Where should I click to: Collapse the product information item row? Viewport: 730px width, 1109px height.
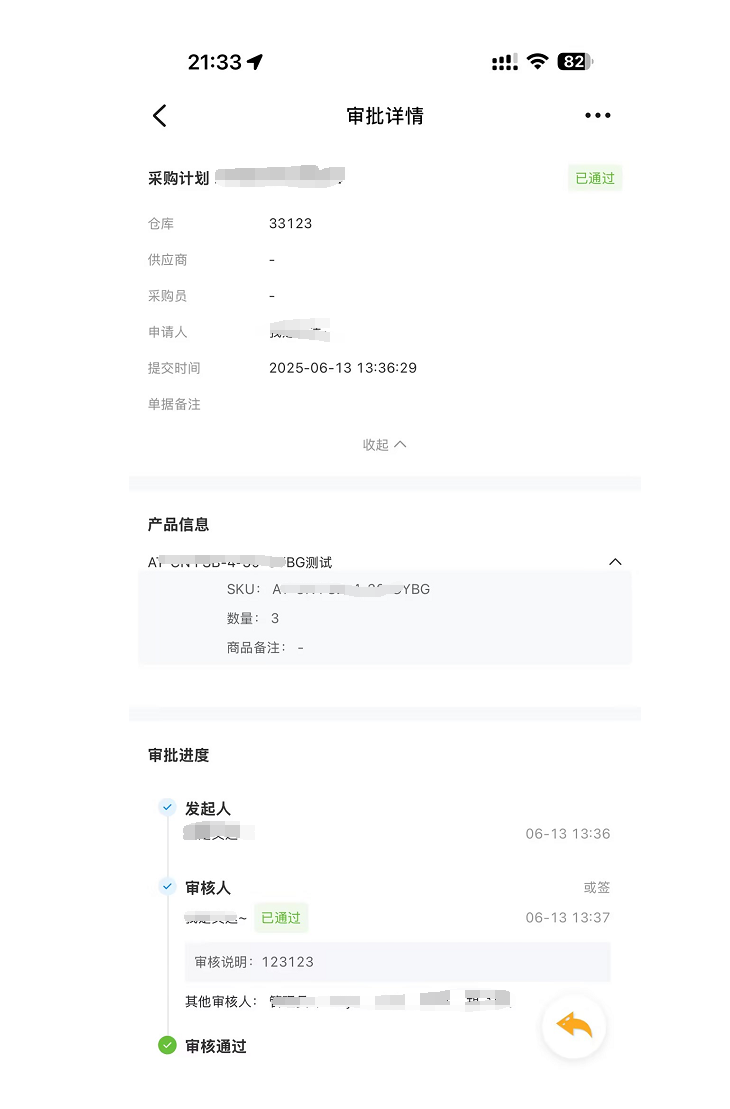coord(615,562)
